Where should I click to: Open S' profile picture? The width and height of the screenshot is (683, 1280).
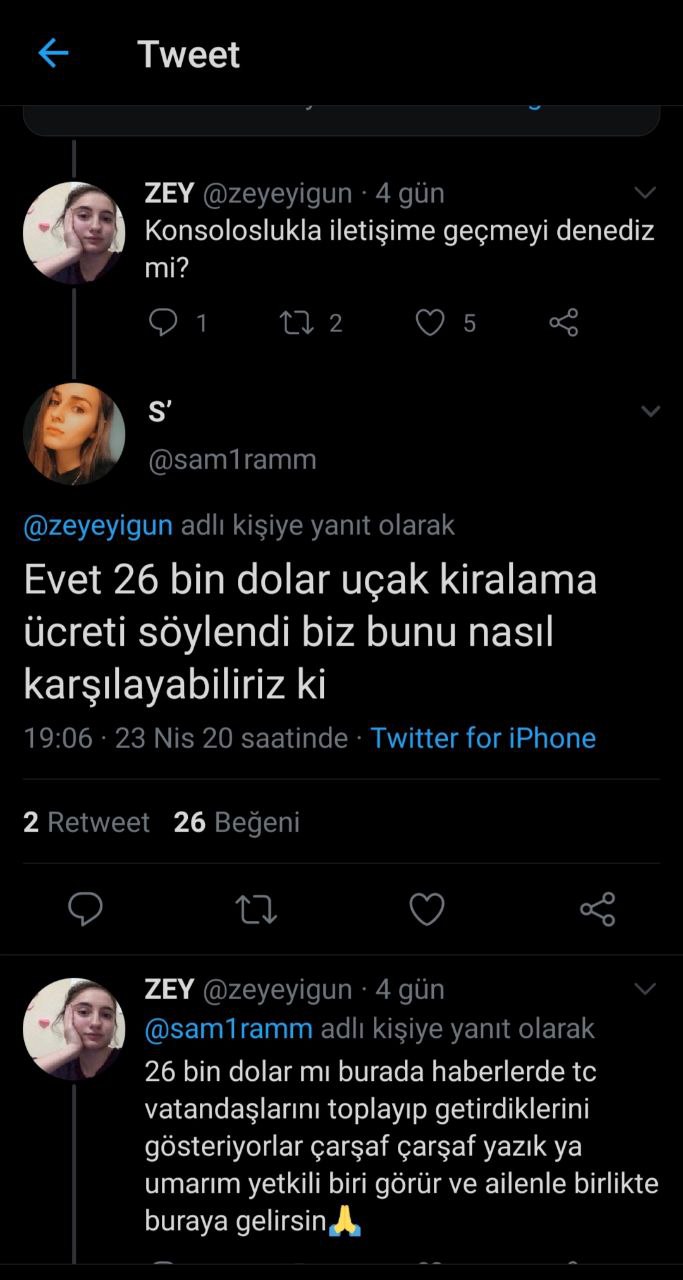coord(74,433)
